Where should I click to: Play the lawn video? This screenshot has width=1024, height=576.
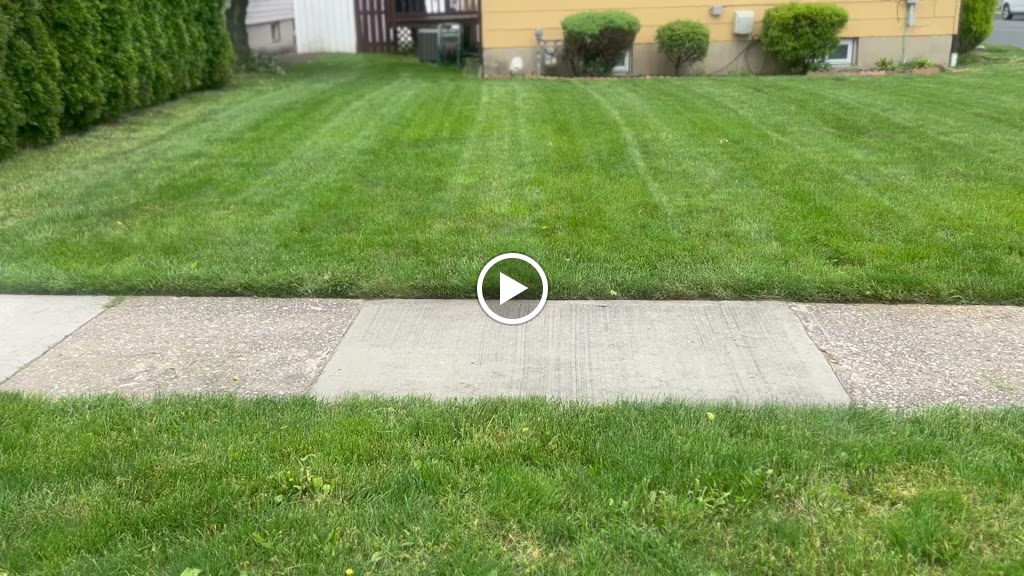tap(512, 289)
